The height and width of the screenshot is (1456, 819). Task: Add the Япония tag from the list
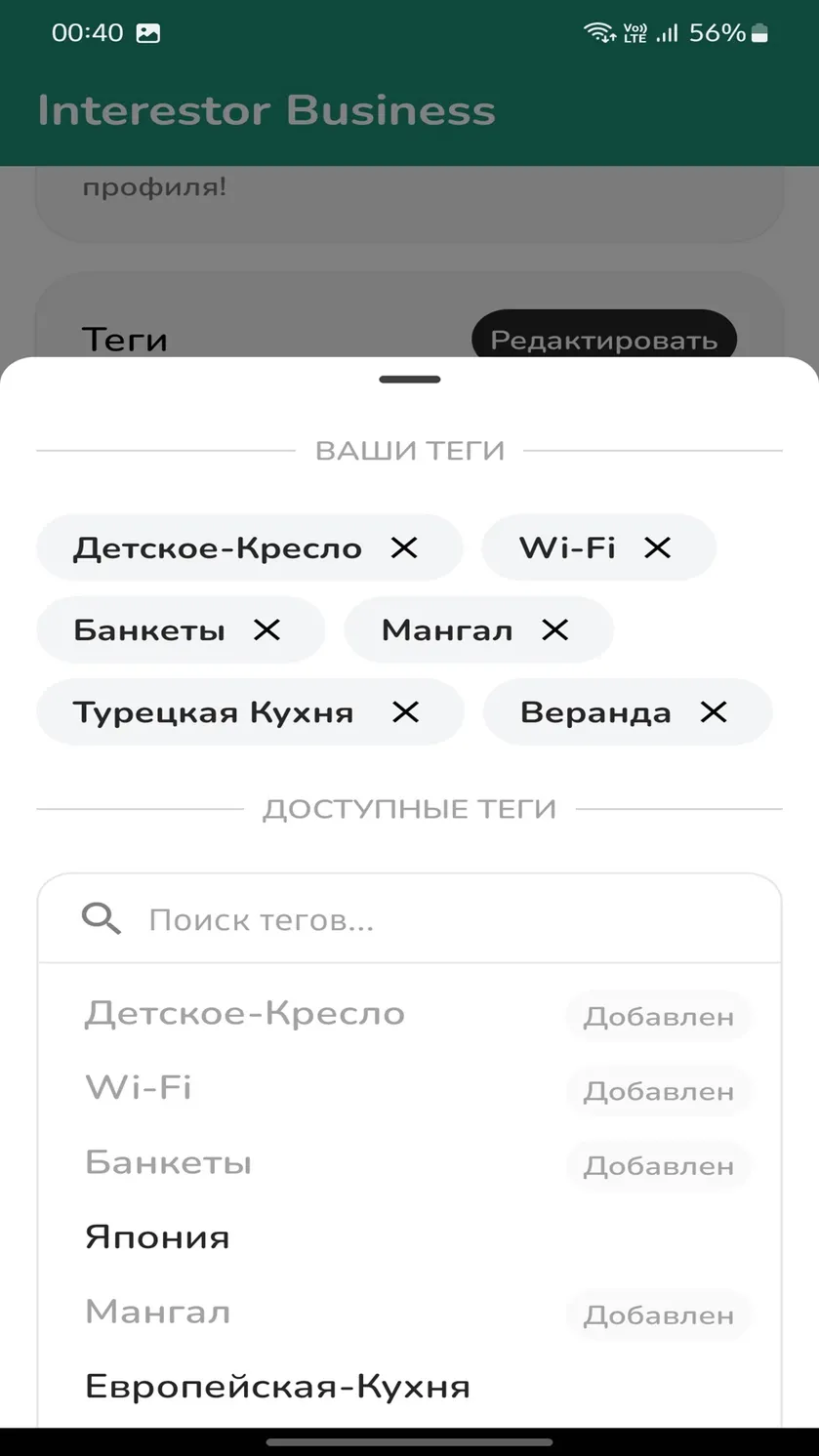409,1237
